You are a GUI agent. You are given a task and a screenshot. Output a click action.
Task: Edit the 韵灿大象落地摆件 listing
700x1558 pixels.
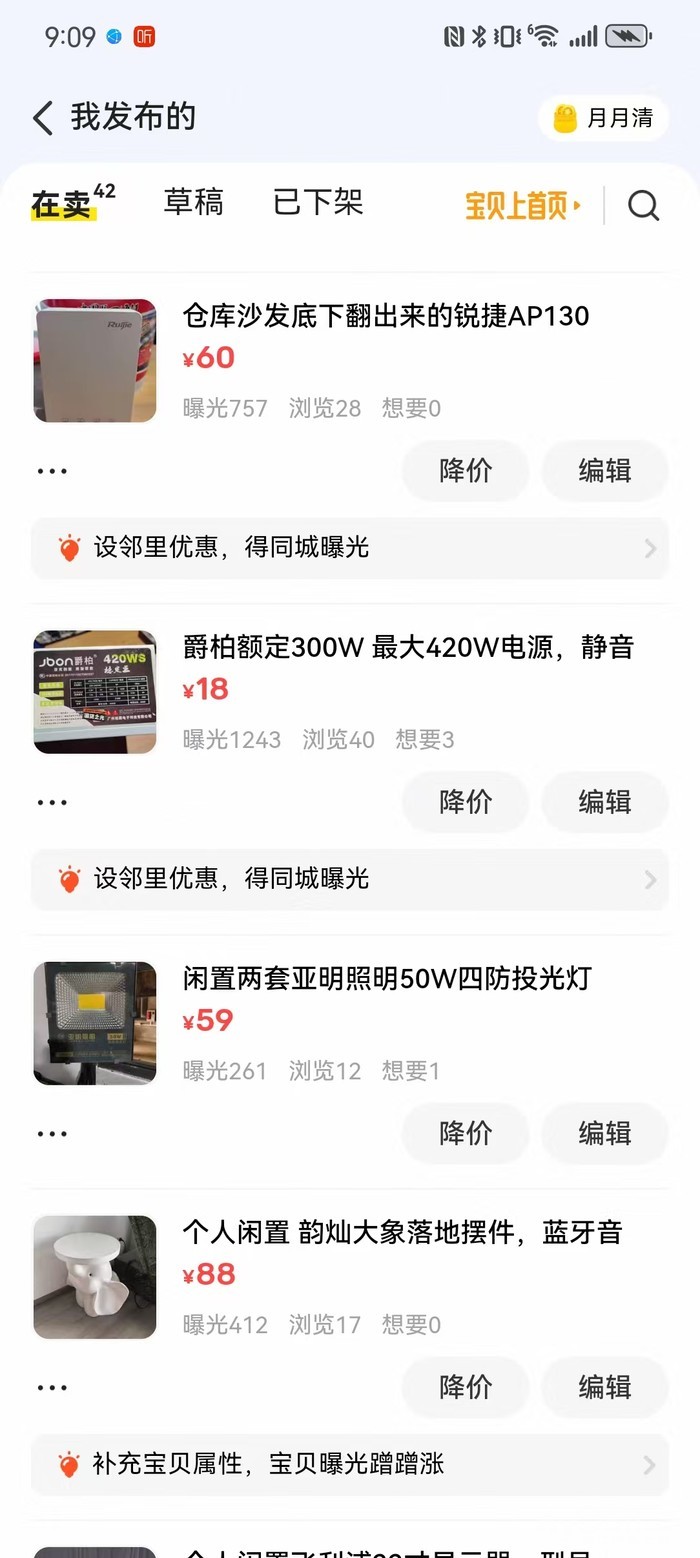(604, 1387)
